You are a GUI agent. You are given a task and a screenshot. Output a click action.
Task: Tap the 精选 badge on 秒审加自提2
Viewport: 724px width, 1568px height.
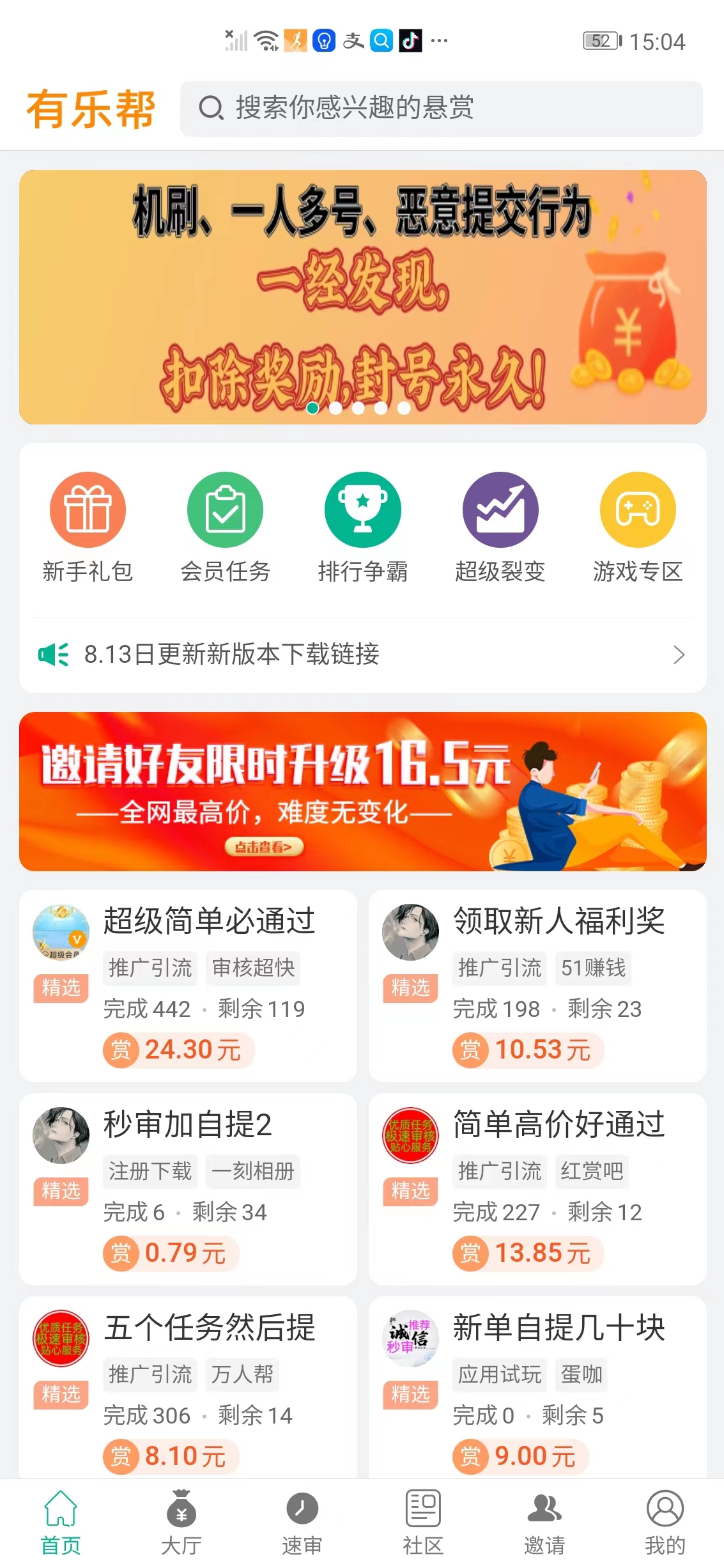(61, 1190)
